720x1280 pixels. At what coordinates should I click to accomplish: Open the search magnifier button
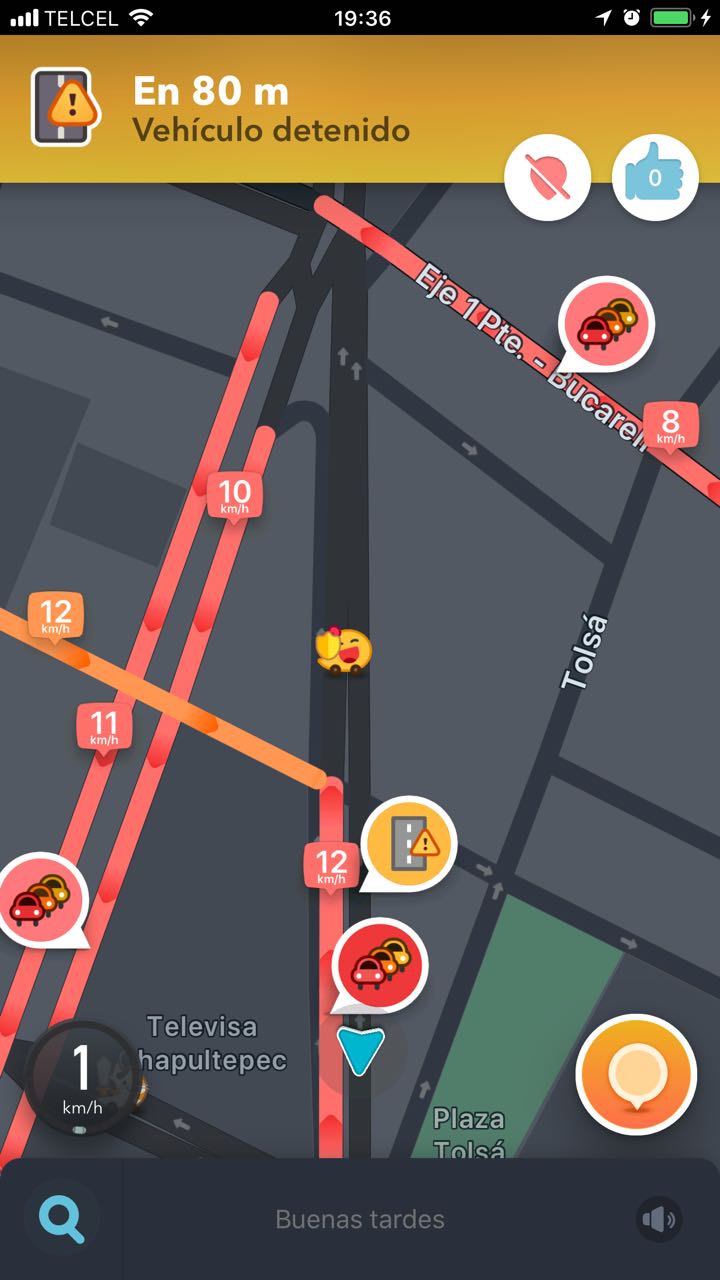[62, 1219]
